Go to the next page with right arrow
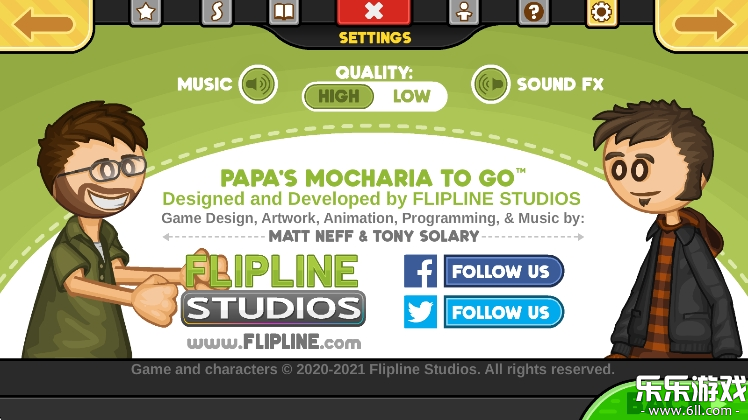748x420 pixels. coord(702,24)
